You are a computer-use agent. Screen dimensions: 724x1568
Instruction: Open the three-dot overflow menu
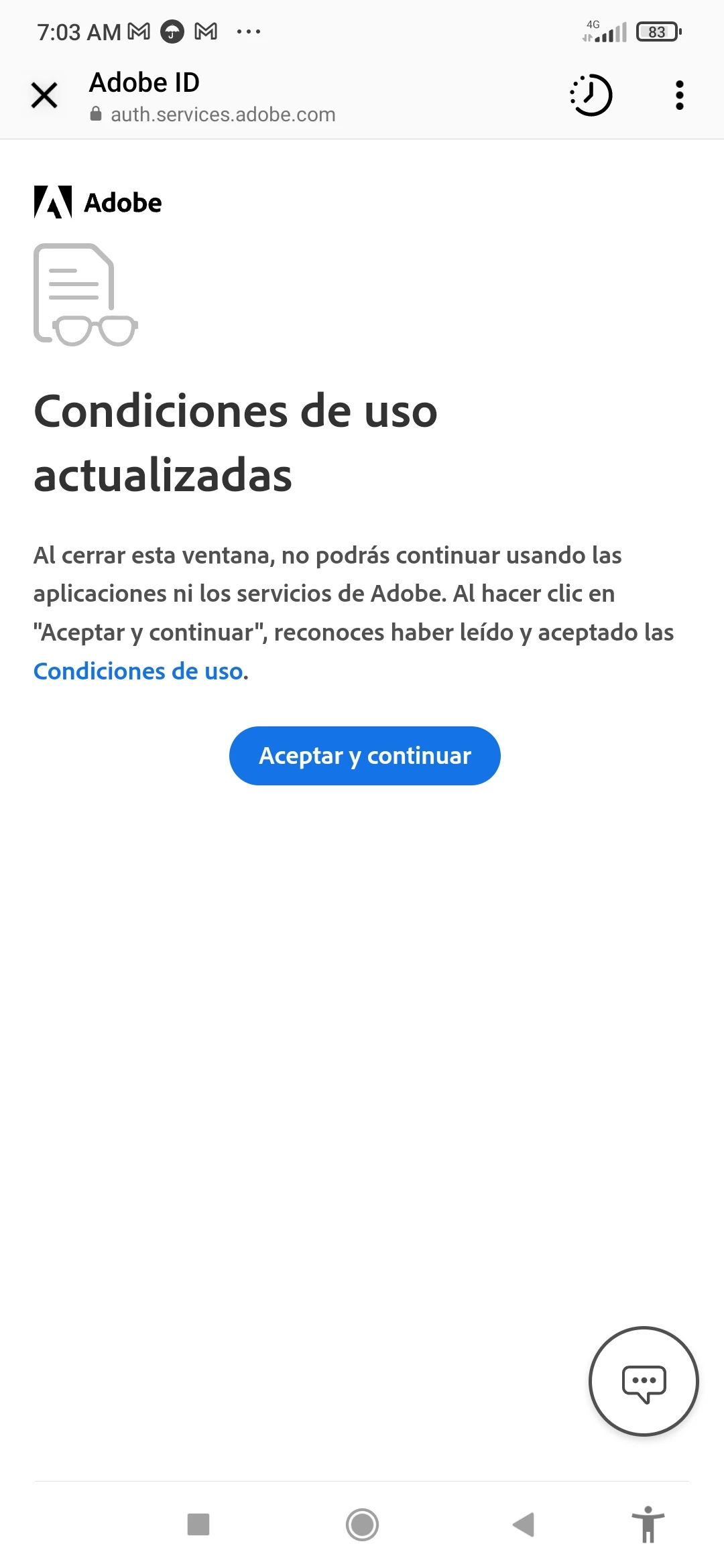[x=679, y=95]
